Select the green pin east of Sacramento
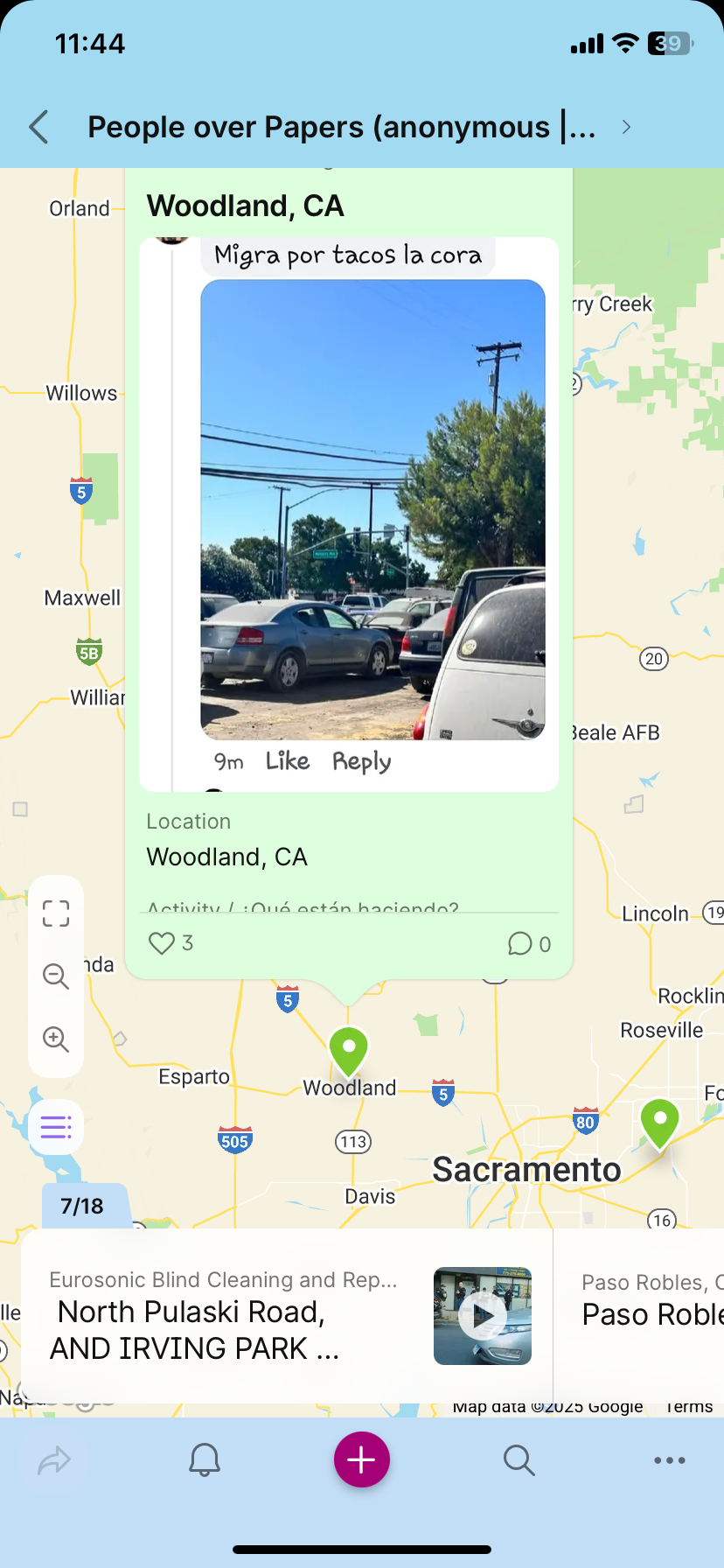 tap(659, 1121)
